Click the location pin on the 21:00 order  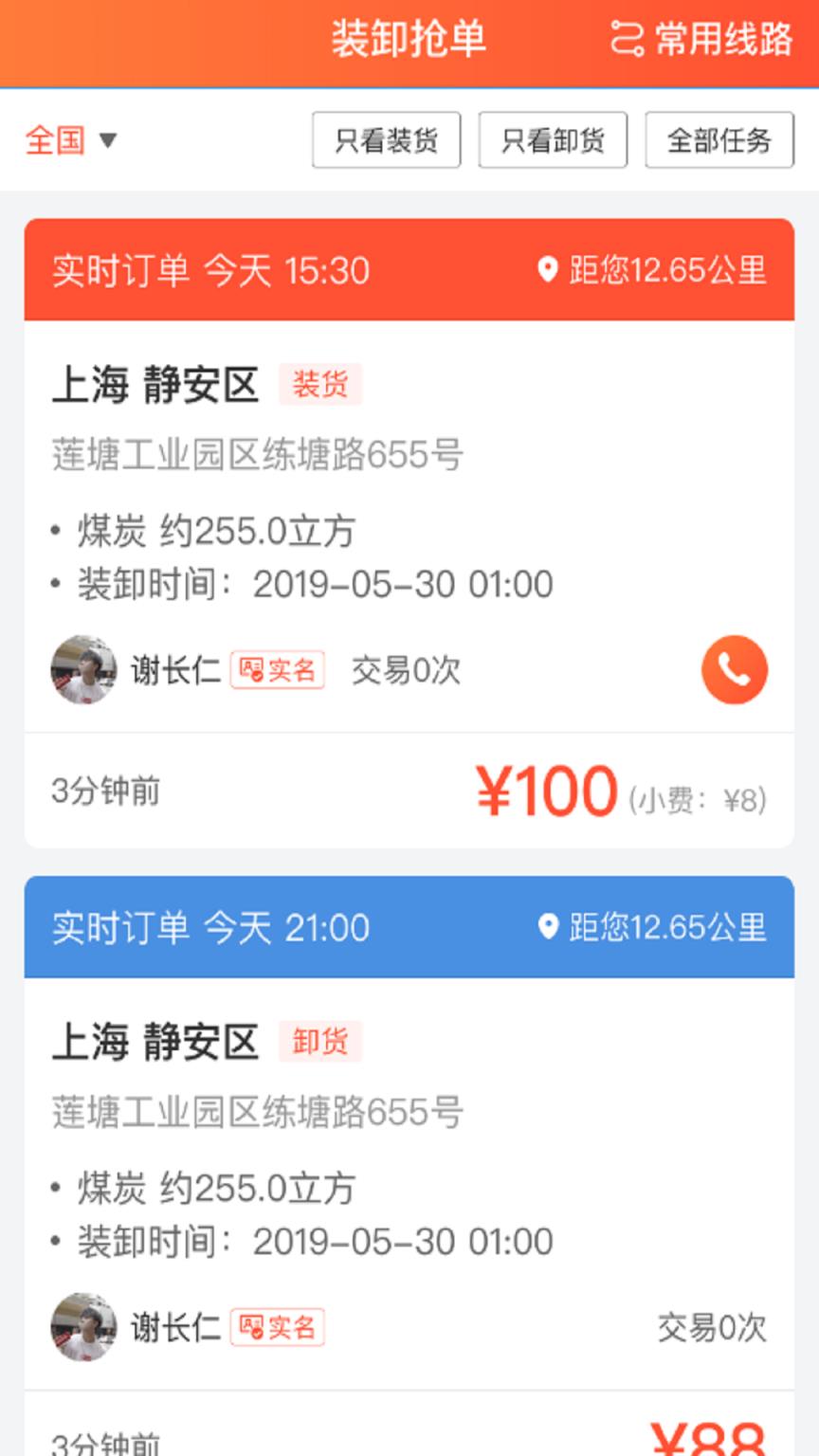(x=550, y=927)
